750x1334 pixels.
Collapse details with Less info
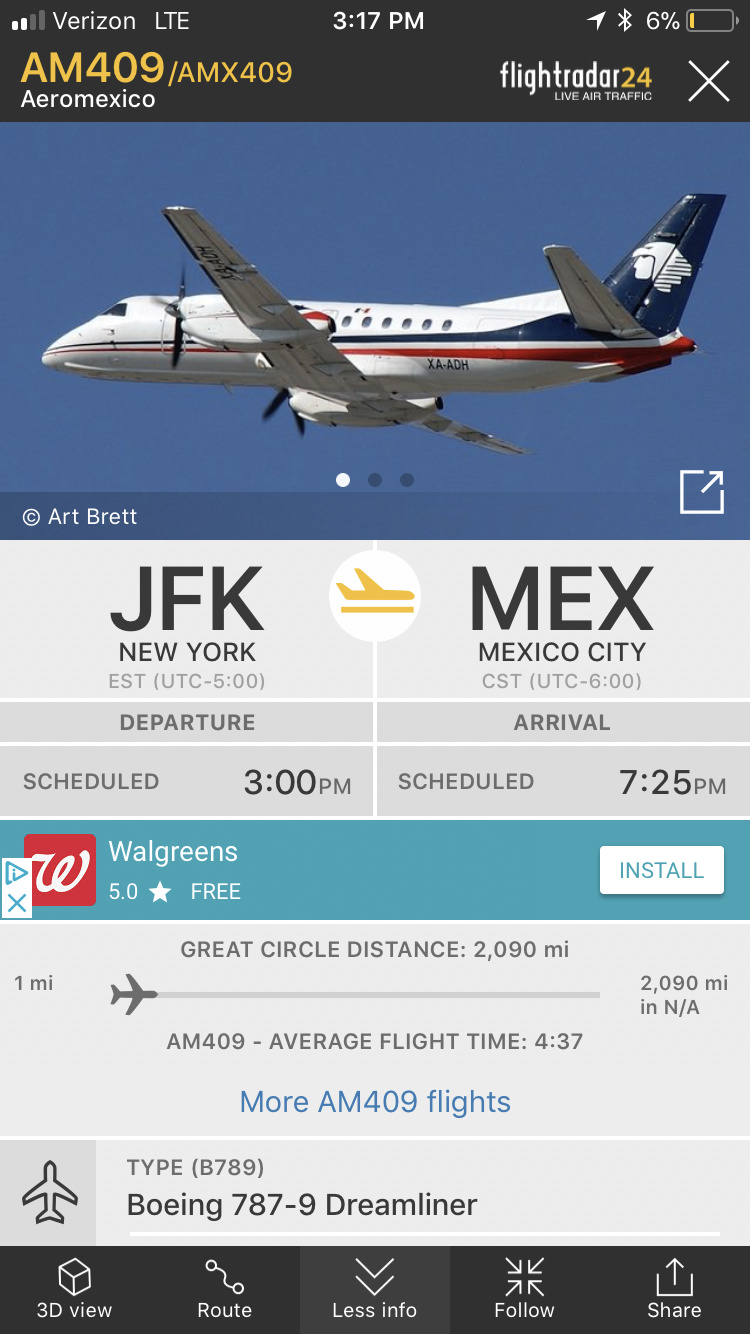374,1289
